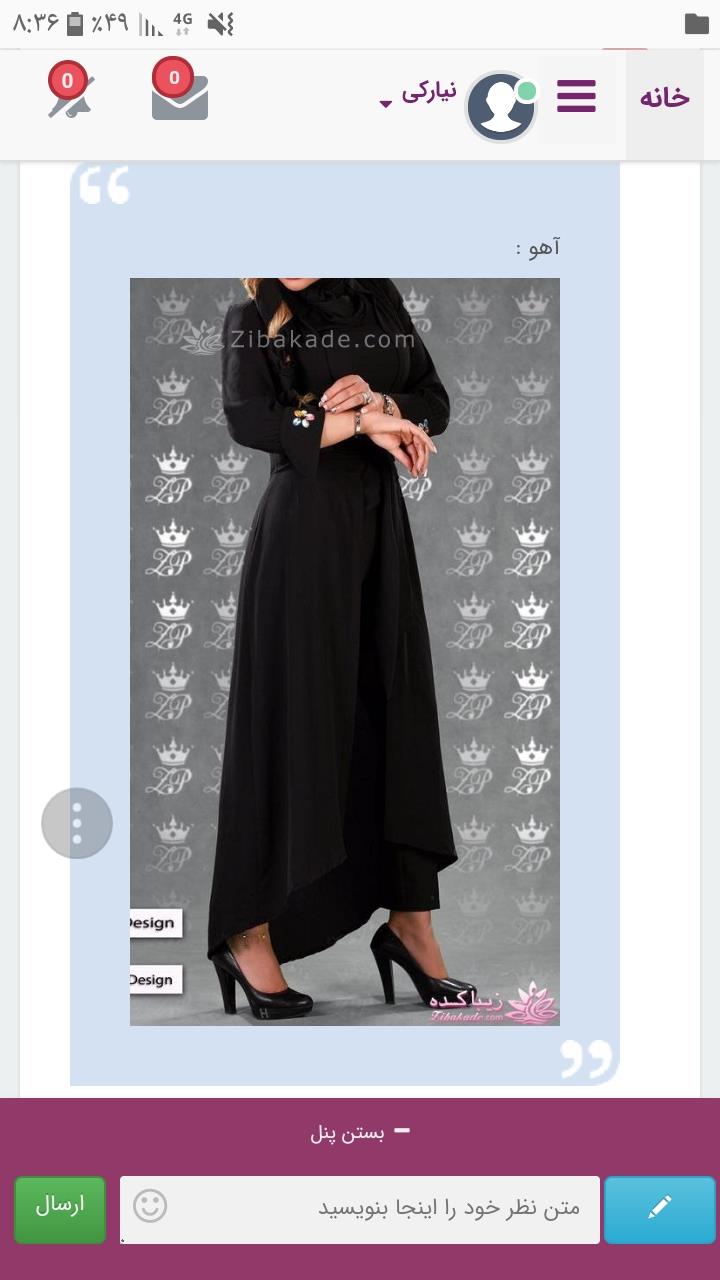Tap the floating three-dot button

(77, 823)
